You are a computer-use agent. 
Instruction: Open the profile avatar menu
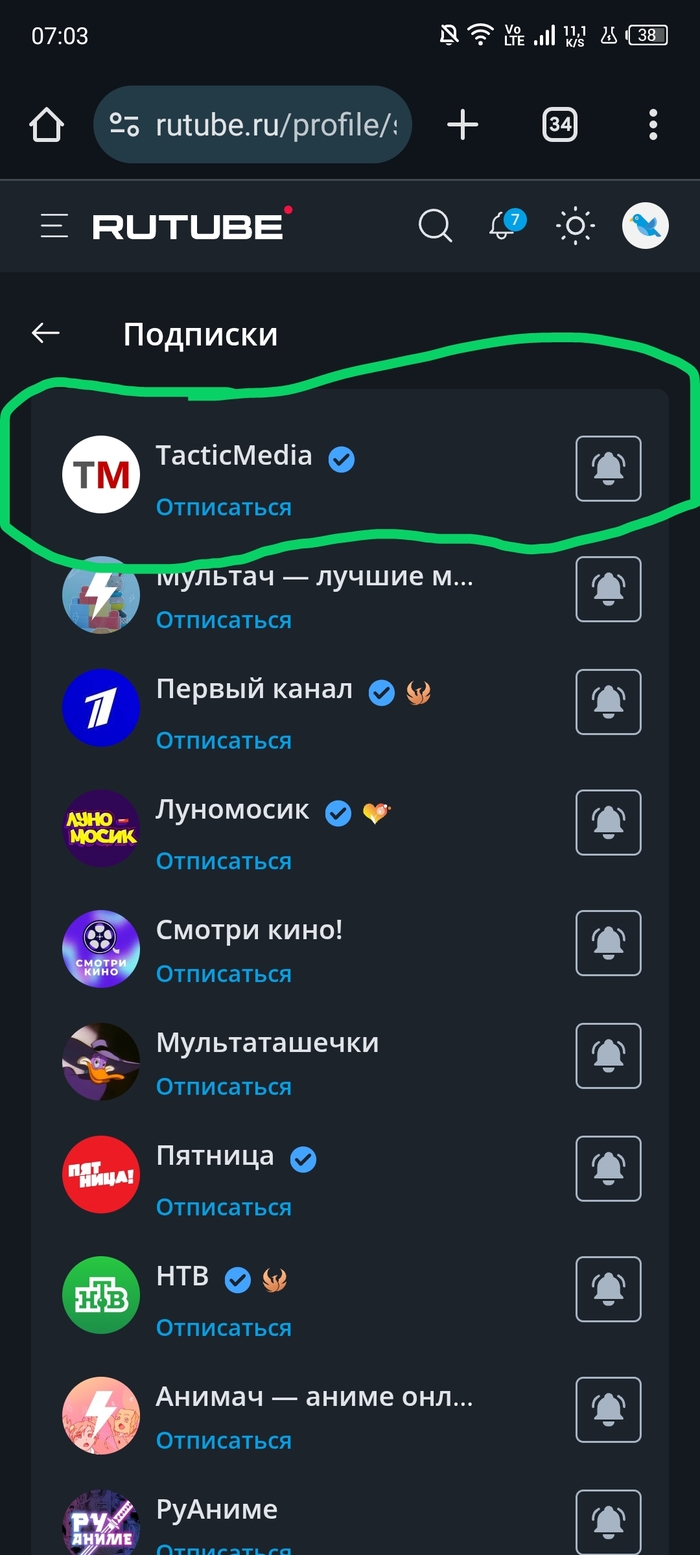click(x=645, y=226)
